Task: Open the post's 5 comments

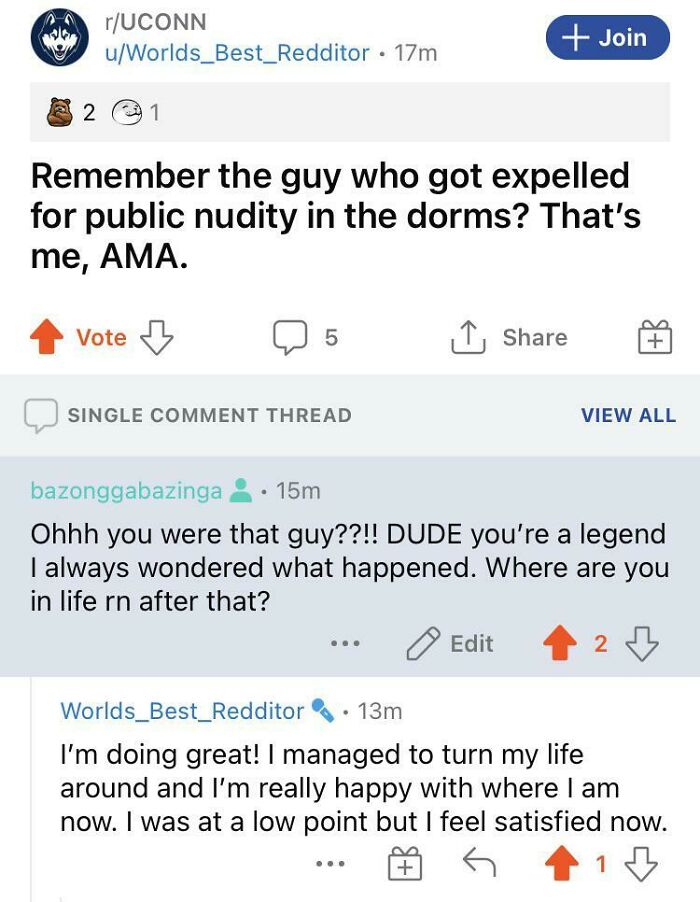Action: [x=305, y=338]
